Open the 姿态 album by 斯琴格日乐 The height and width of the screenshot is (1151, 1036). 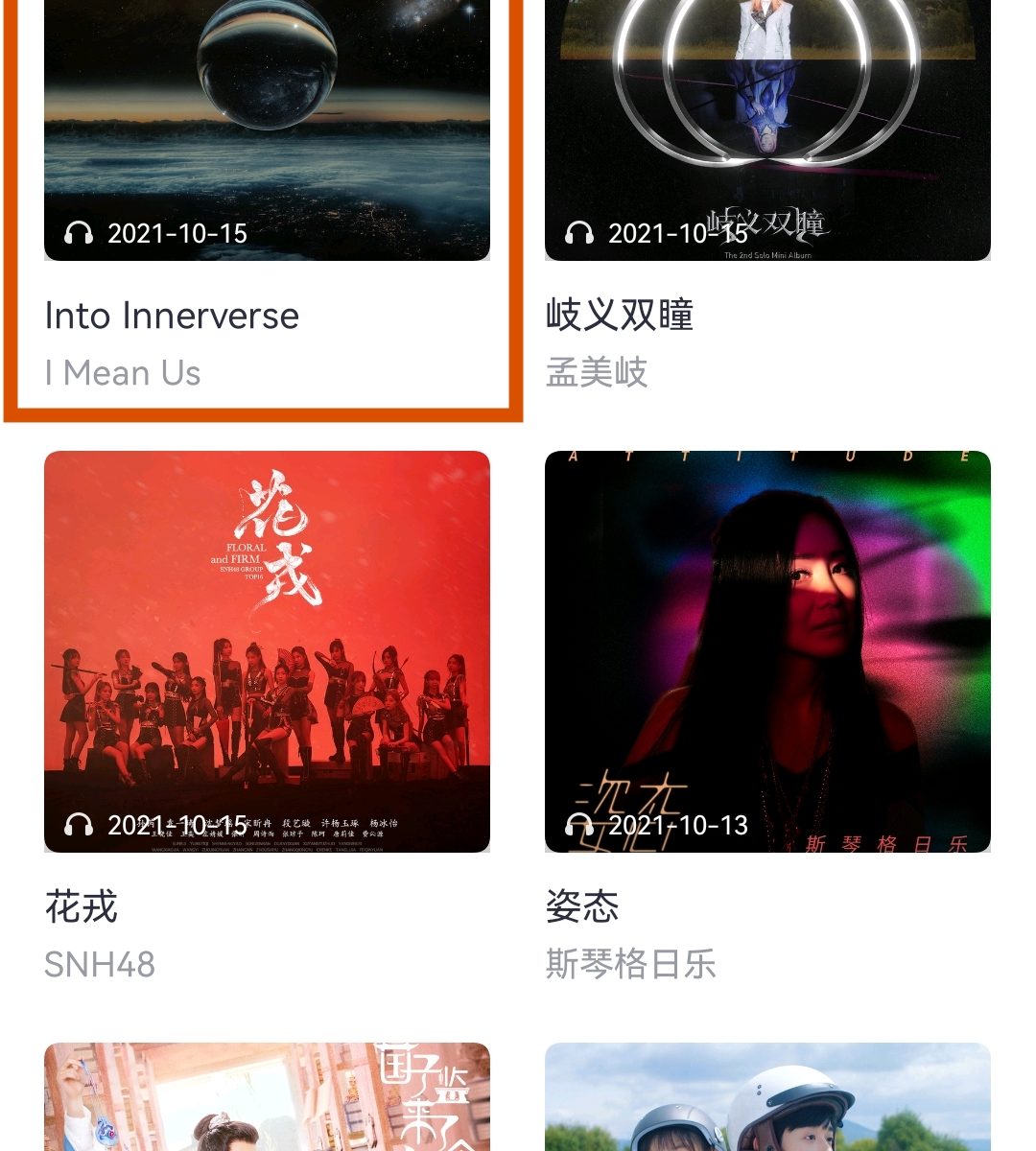[767, 651]
